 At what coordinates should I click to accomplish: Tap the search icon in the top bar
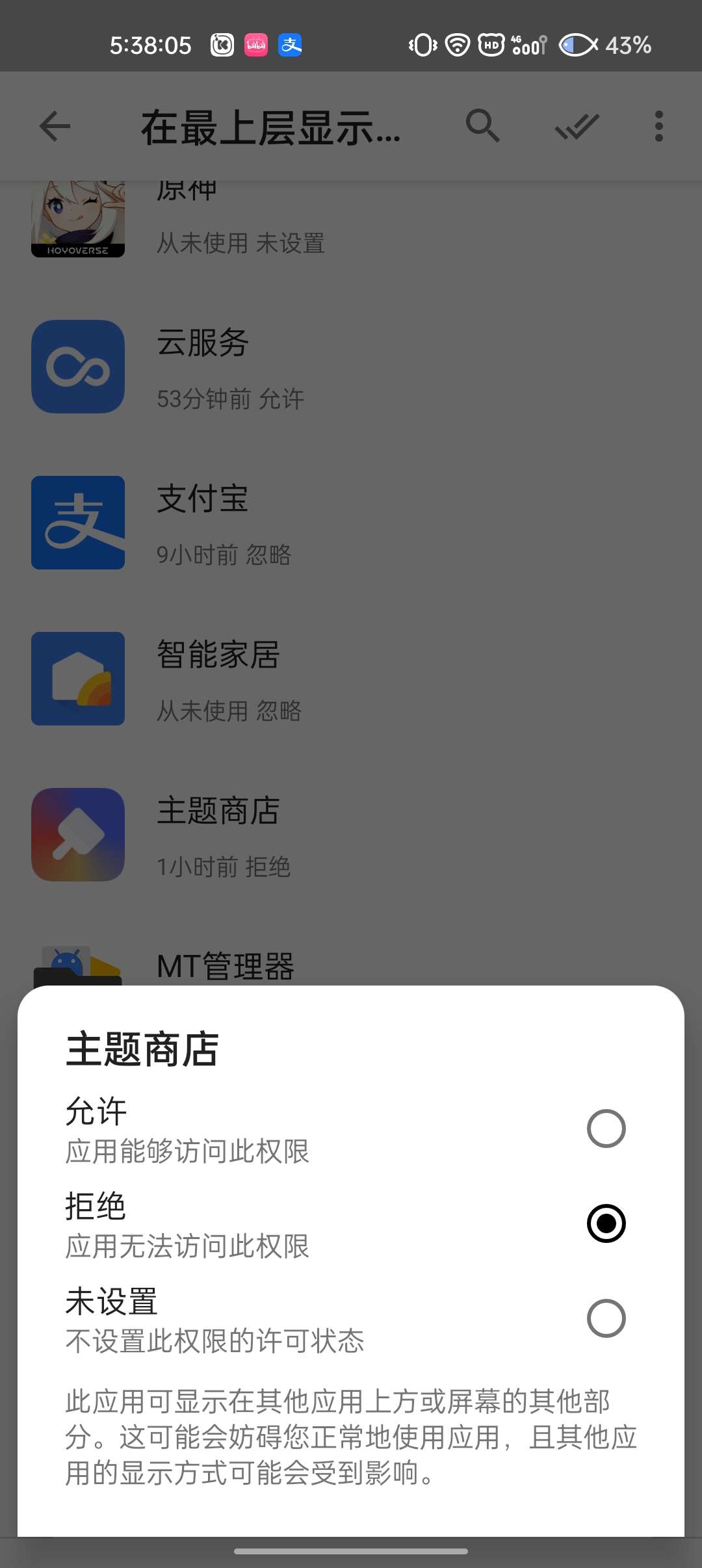(484, 126)
